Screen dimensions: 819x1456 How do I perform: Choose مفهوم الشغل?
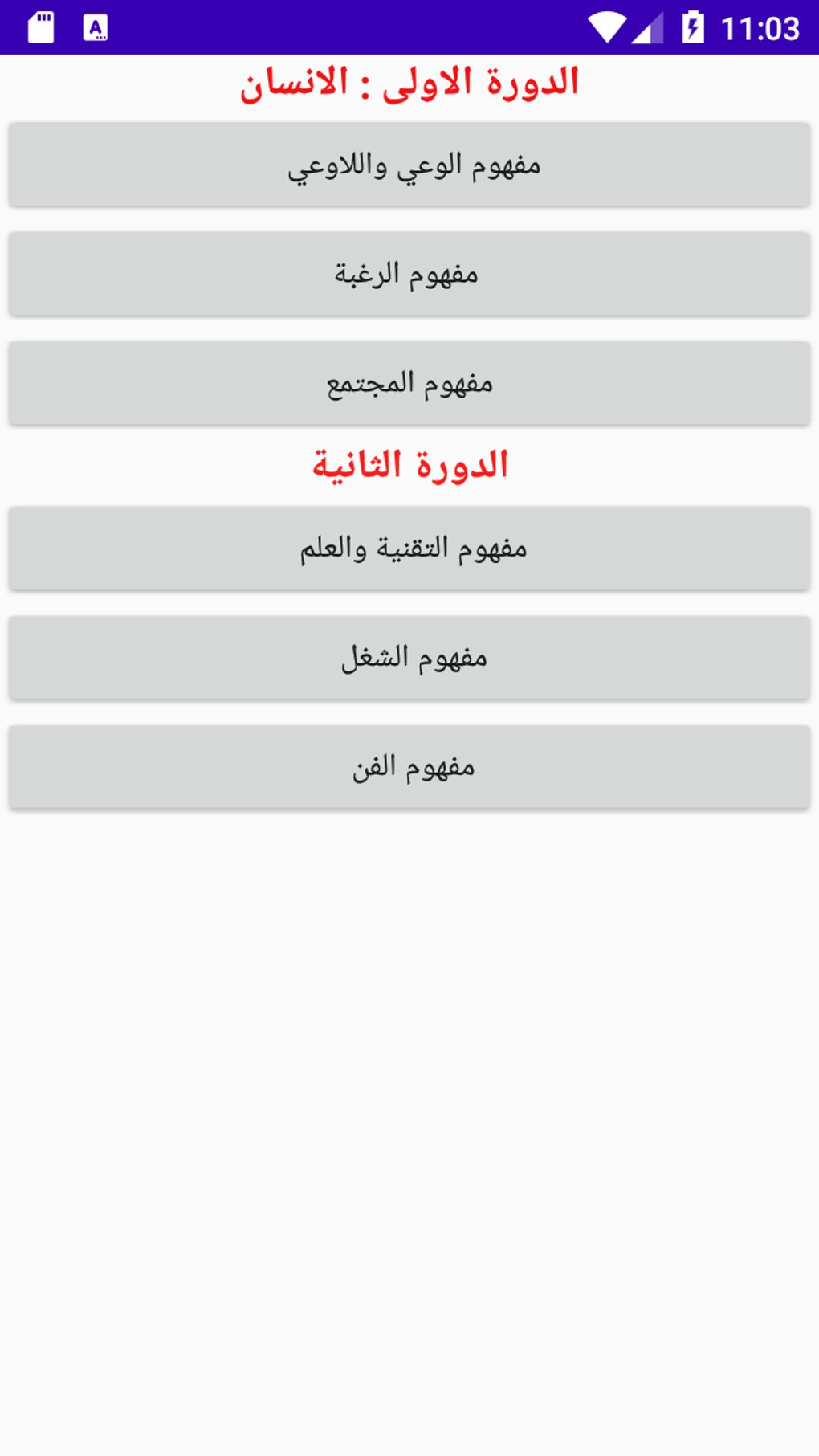409,658
